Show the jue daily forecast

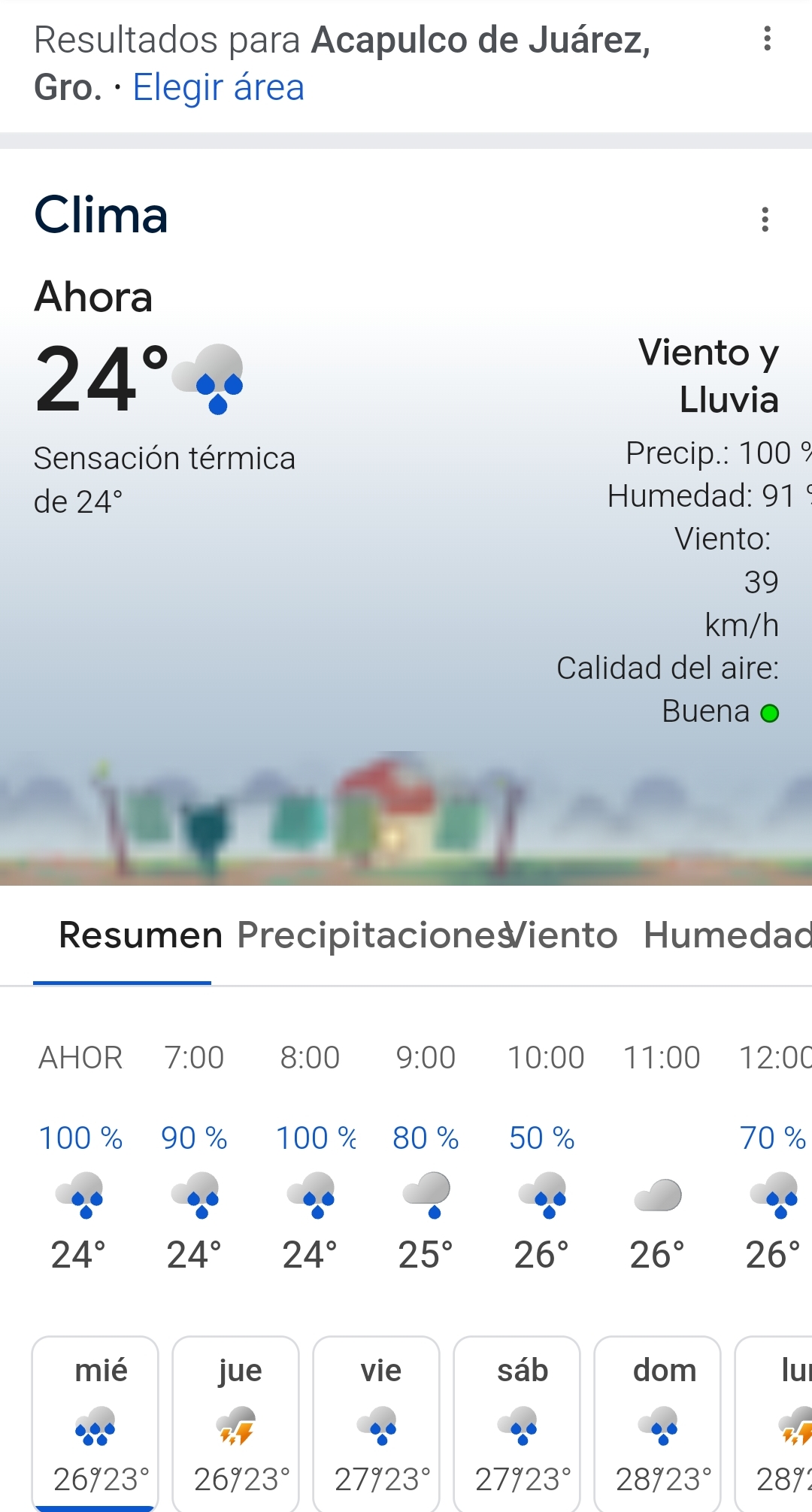[236, 1423]
